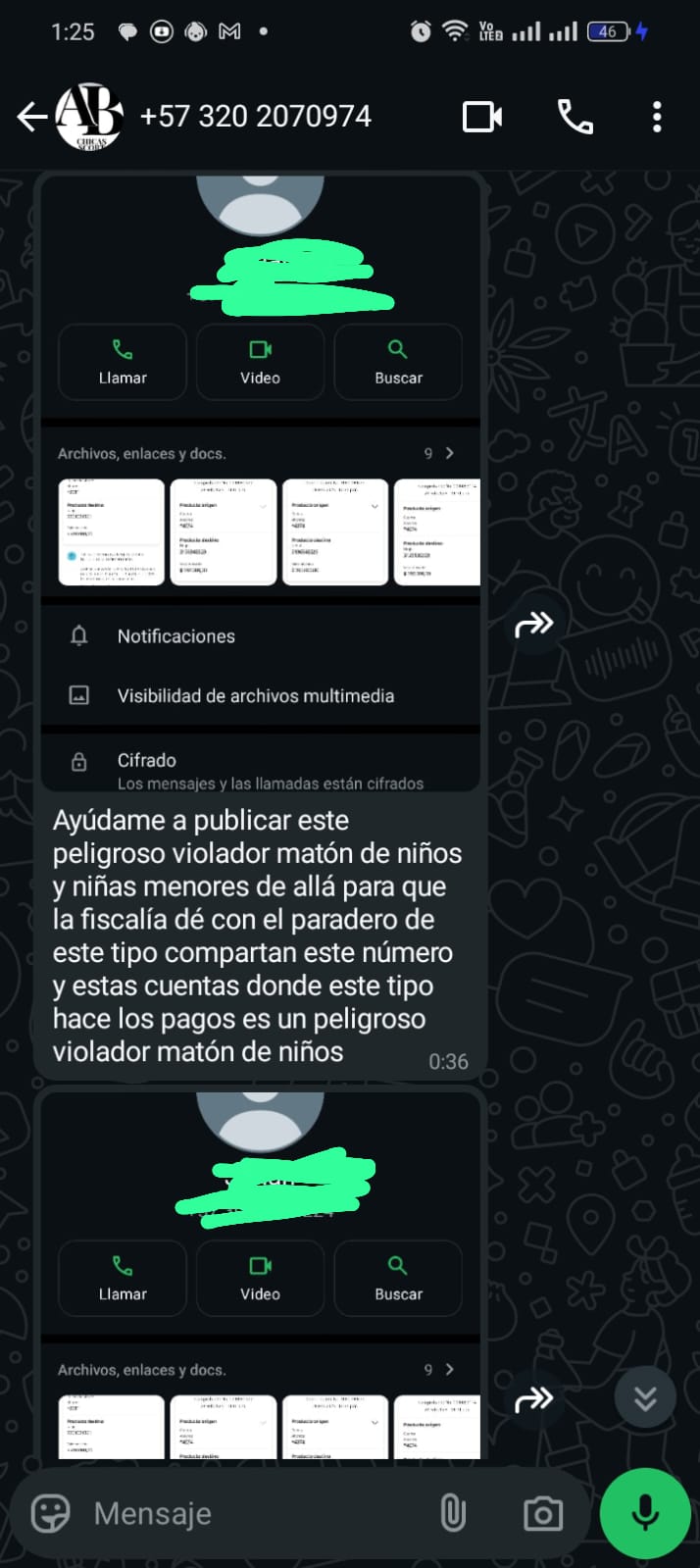Start a video call with this contact
Viewport: 700px width, 1568px height.
[482, 117]
